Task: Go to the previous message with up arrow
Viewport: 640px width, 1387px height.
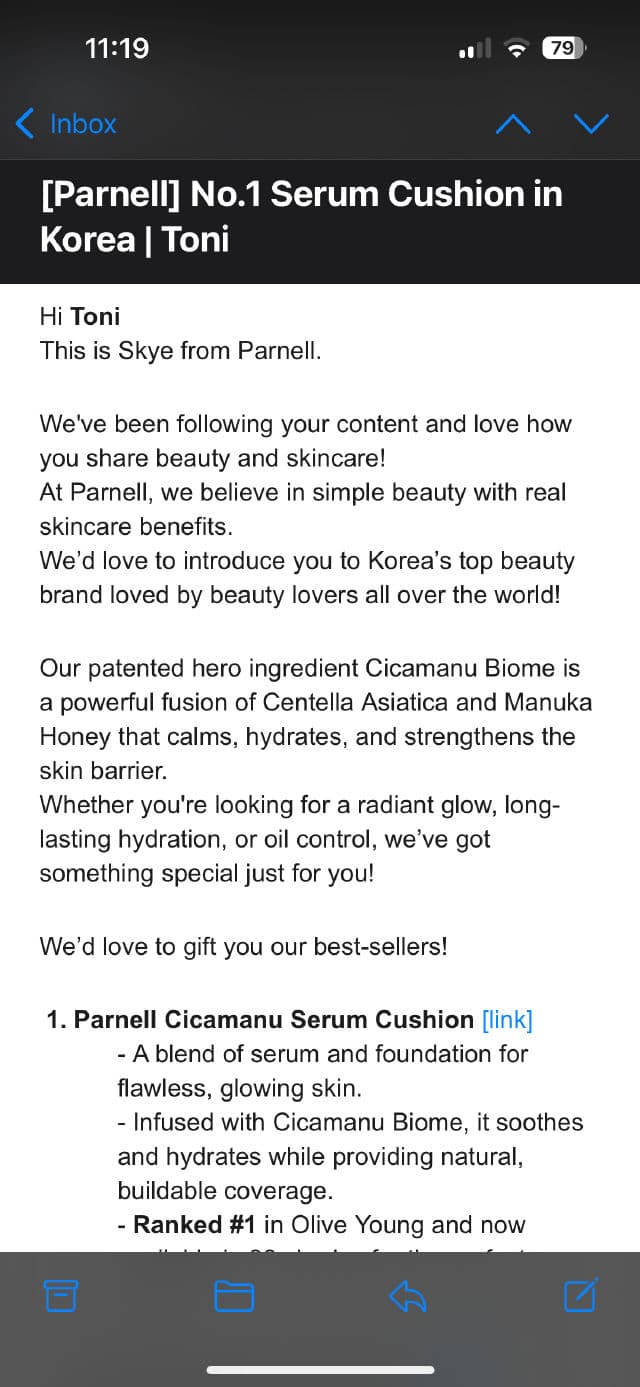Action: 513,124
